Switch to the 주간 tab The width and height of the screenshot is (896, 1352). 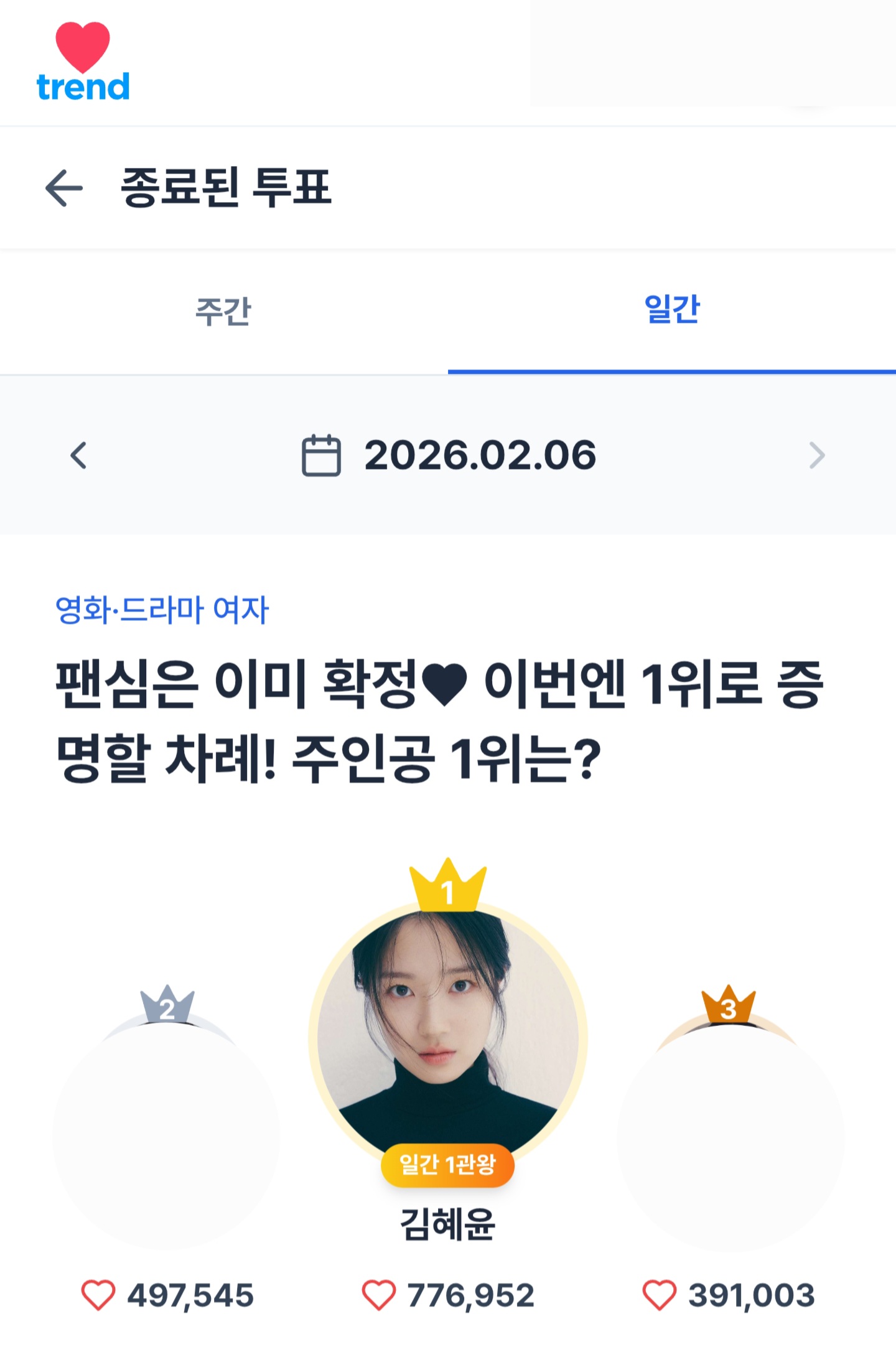[223, 311]
